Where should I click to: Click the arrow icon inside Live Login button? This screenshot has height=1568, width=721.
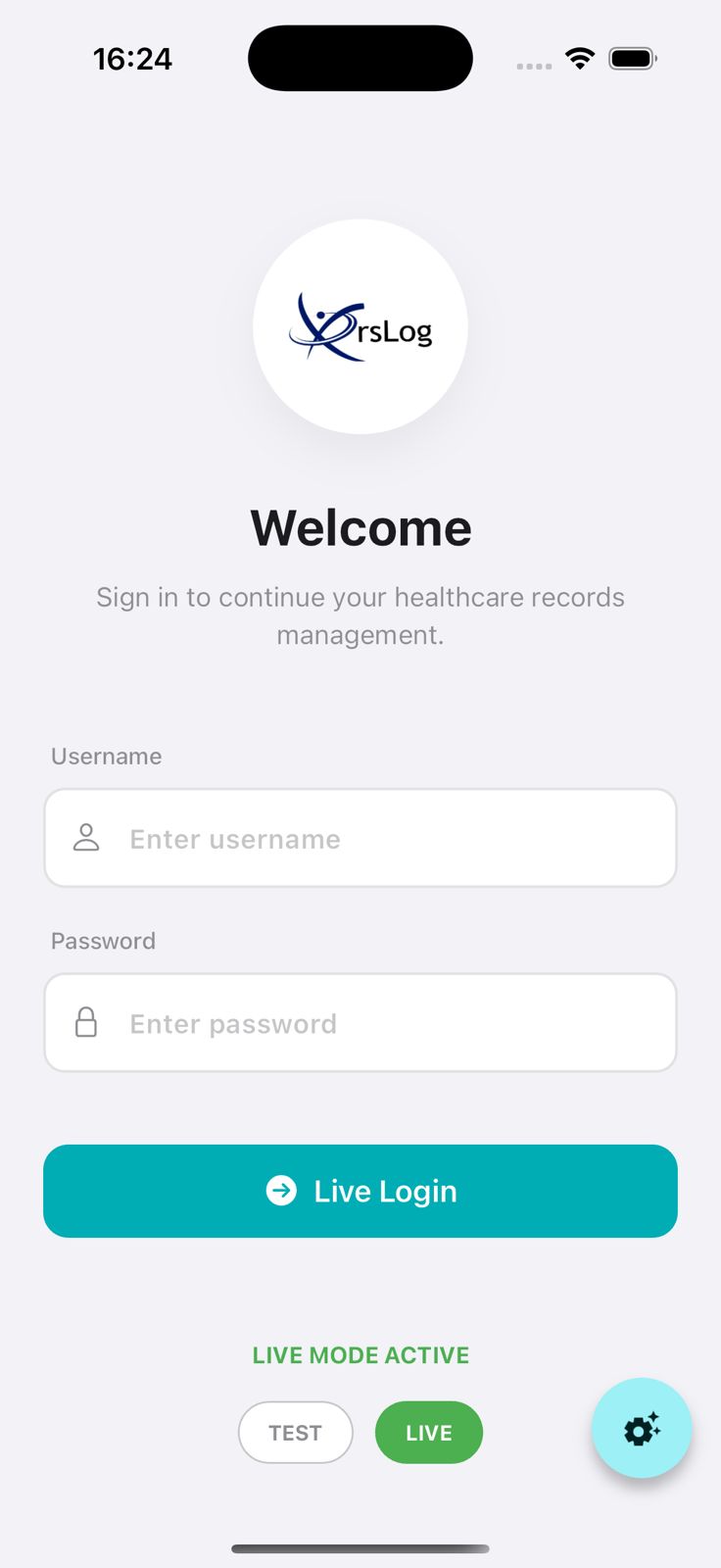pyautogui.click(x=282, y=1191)
